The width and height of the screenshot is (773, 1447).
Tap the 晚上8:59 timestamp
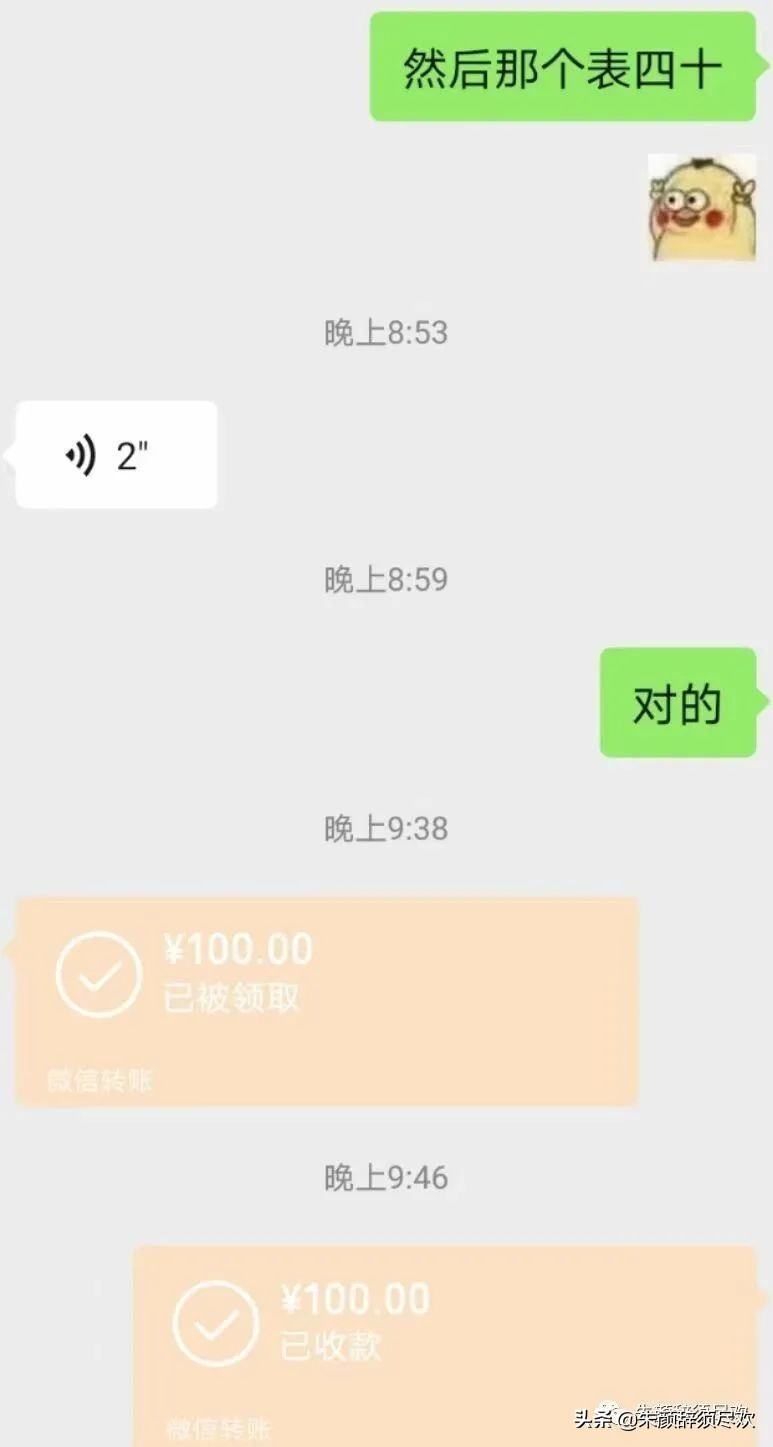386,579
